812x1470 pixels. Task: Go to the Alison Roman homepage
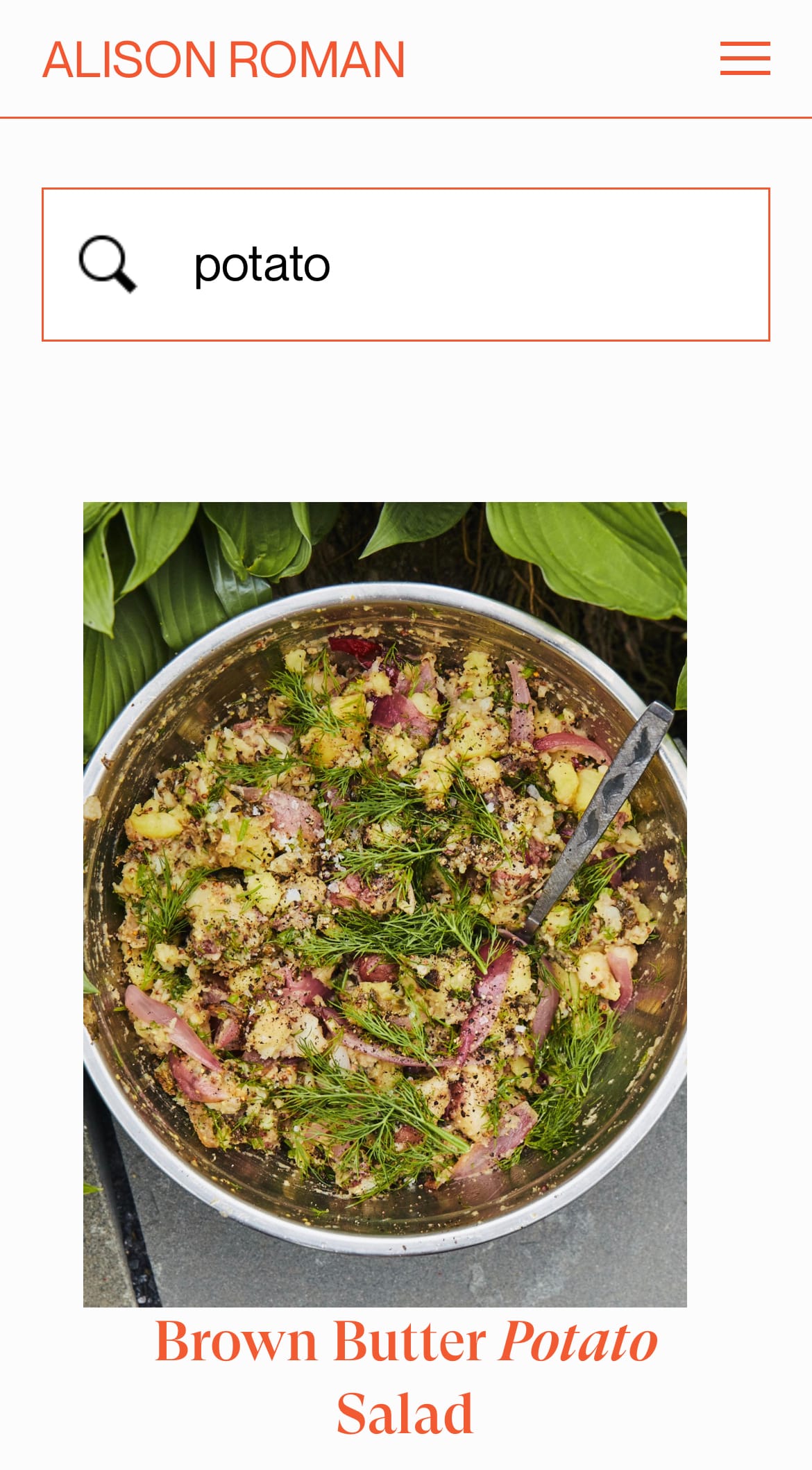click(x=223, y=60)
